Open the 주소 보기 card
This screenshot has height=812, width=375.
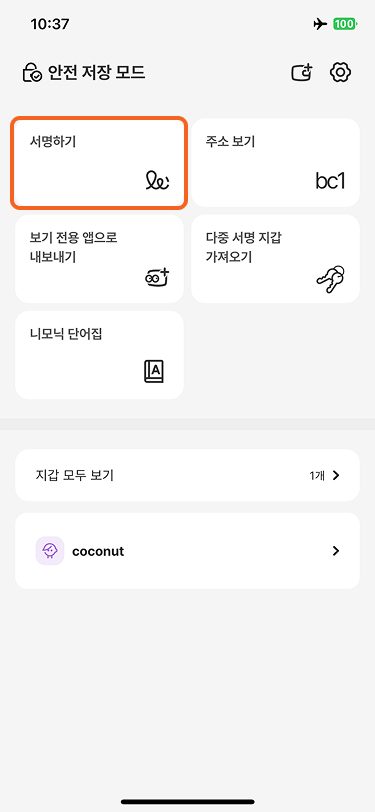(x=276, y=163)
